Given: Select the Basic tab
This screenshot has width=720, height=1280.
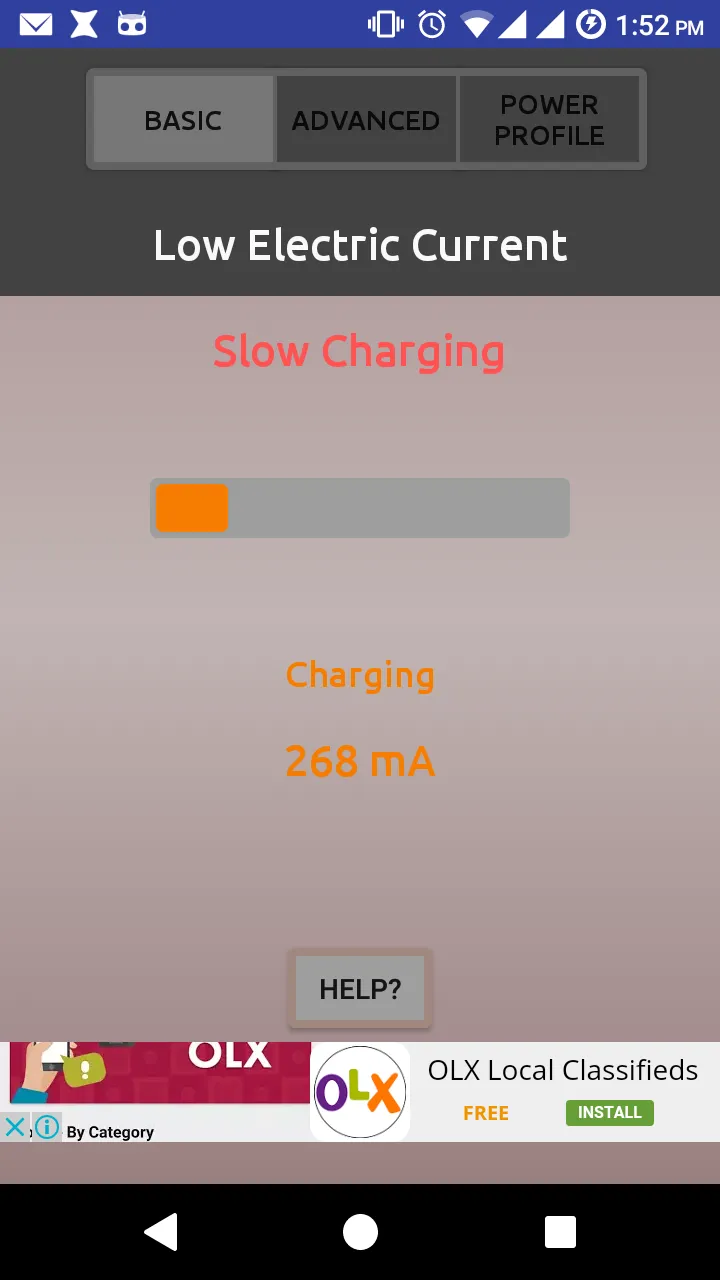Looking at the screenshot, I should (x=183, y=120).
